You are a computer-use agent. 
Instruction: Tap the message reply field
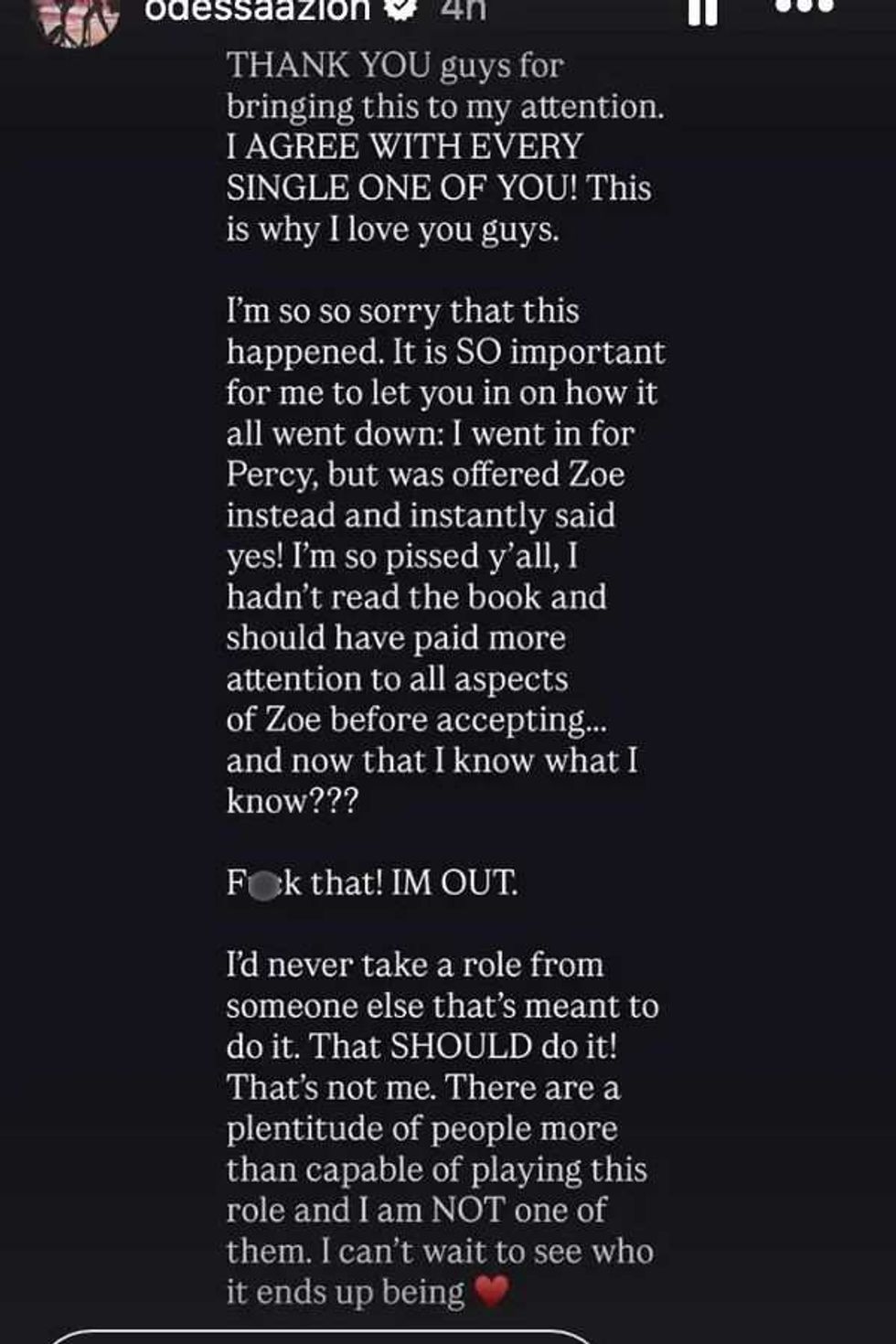tap(320, 1337)
